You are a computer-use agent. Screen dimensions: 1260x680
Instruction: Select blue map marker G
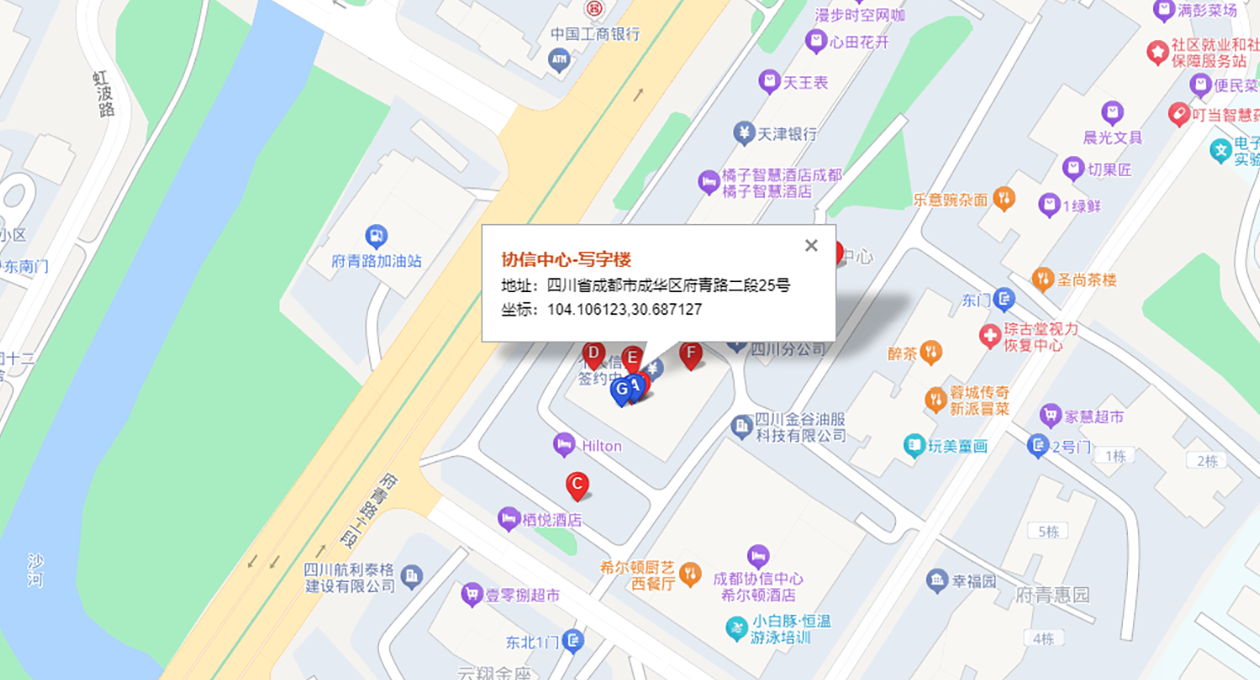pos(621,388)
